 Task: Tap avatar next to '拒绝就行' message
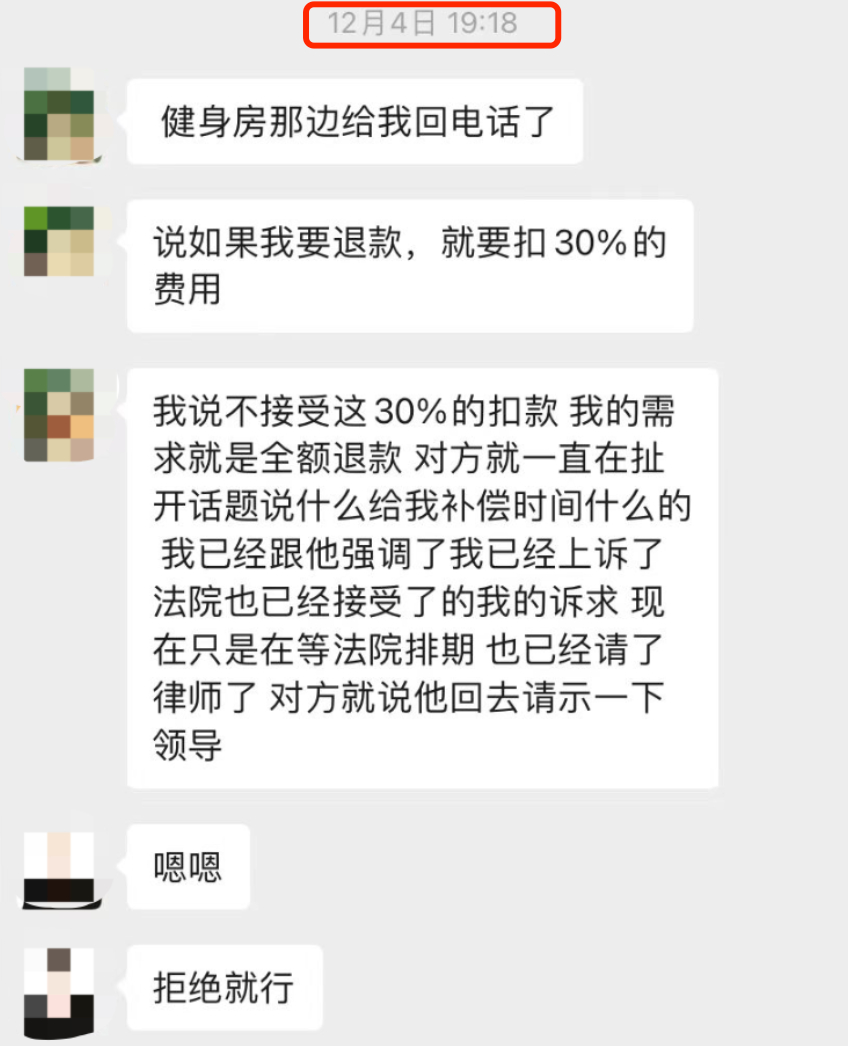58,990
